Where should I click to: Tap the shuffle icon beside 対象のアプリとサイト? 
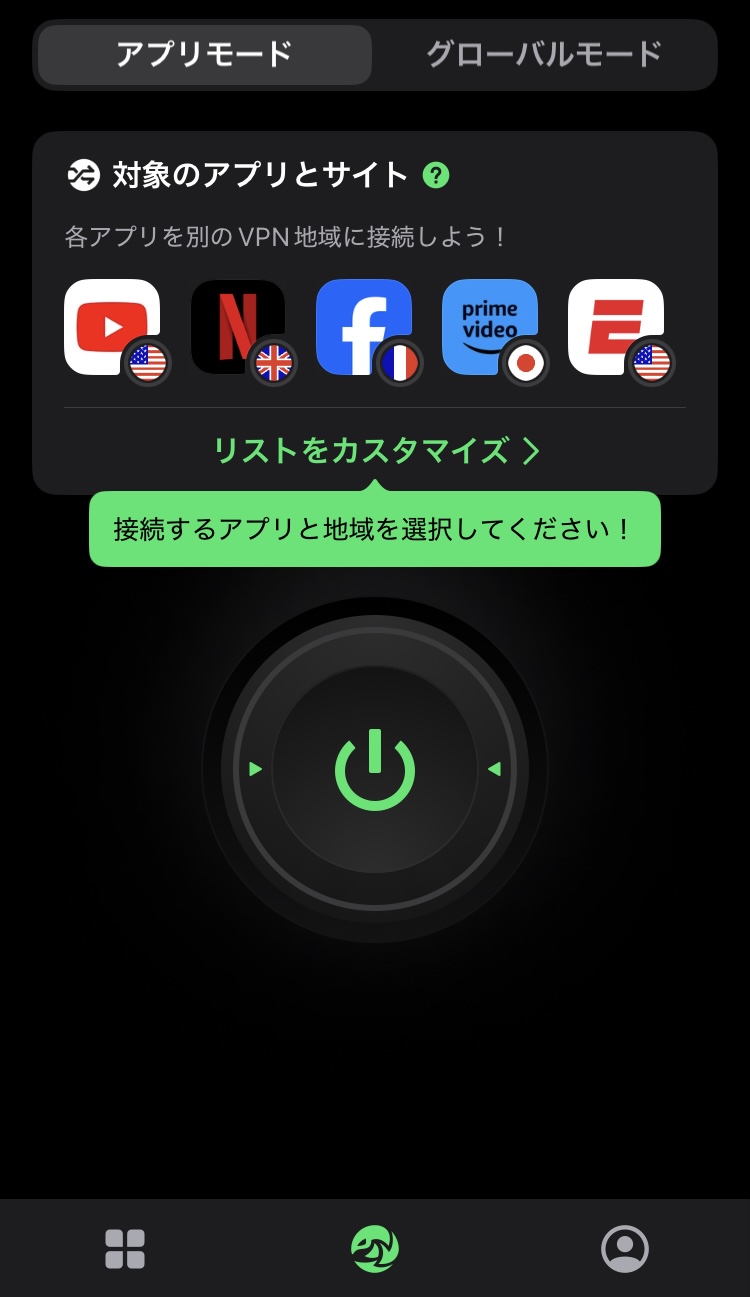click(81, 175)
